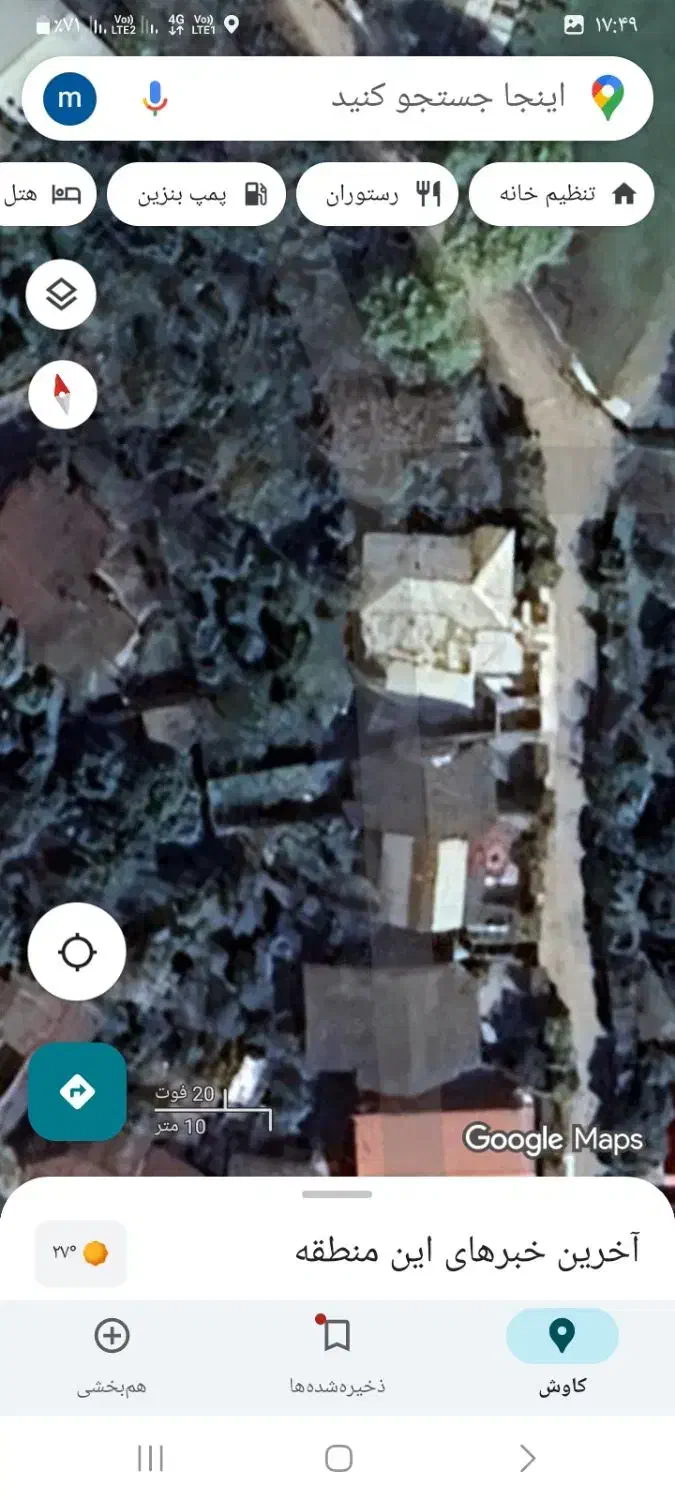Open directions with the teal arrow button
This screenshot has height=1500, width=675.
click(x=77, y=1091)
